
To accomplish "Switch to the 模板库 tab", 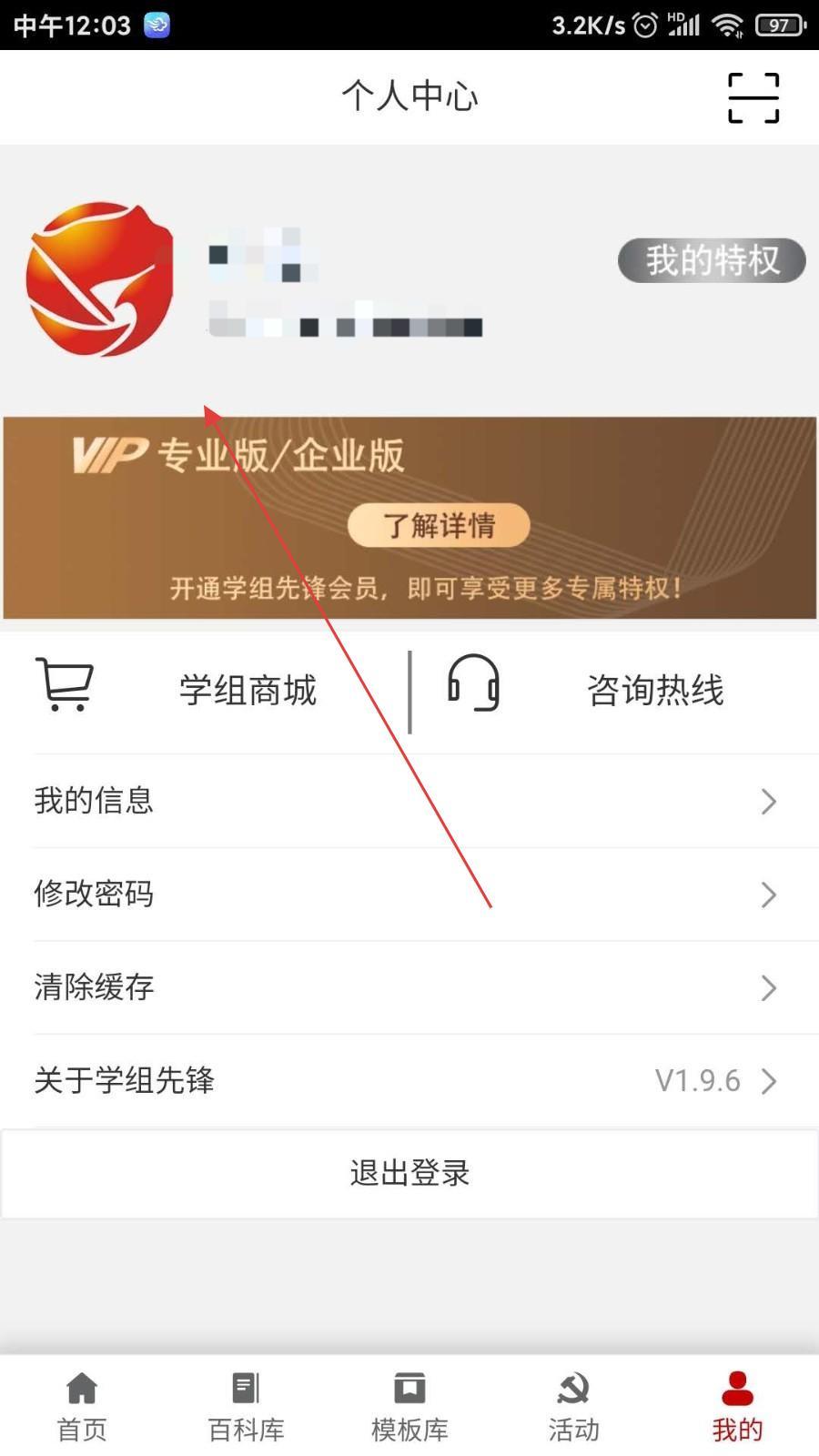I will pyautogui.click(x=409, y=1407).
